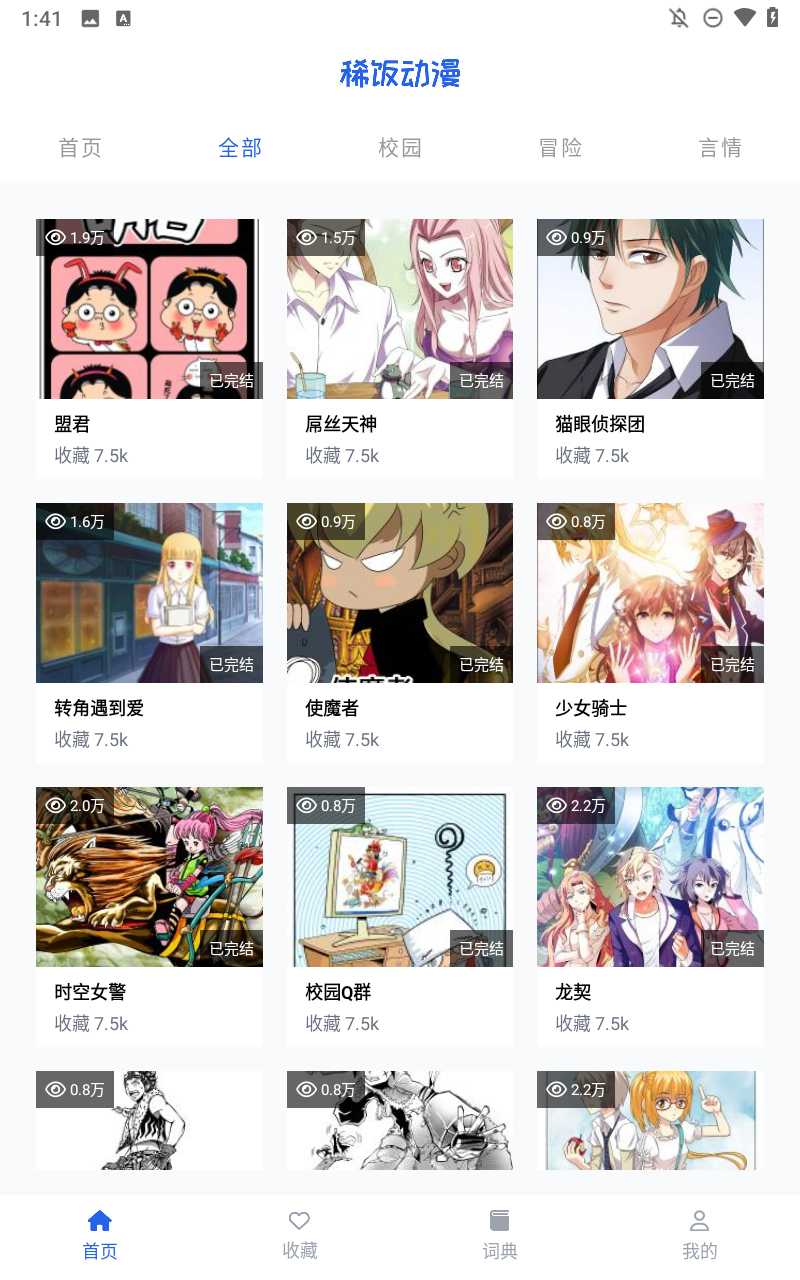Open the 言情 category tab
Image resolution: width=800 pixels, height=1280 pixels.
pyautogui.click(x=720, y=148)
